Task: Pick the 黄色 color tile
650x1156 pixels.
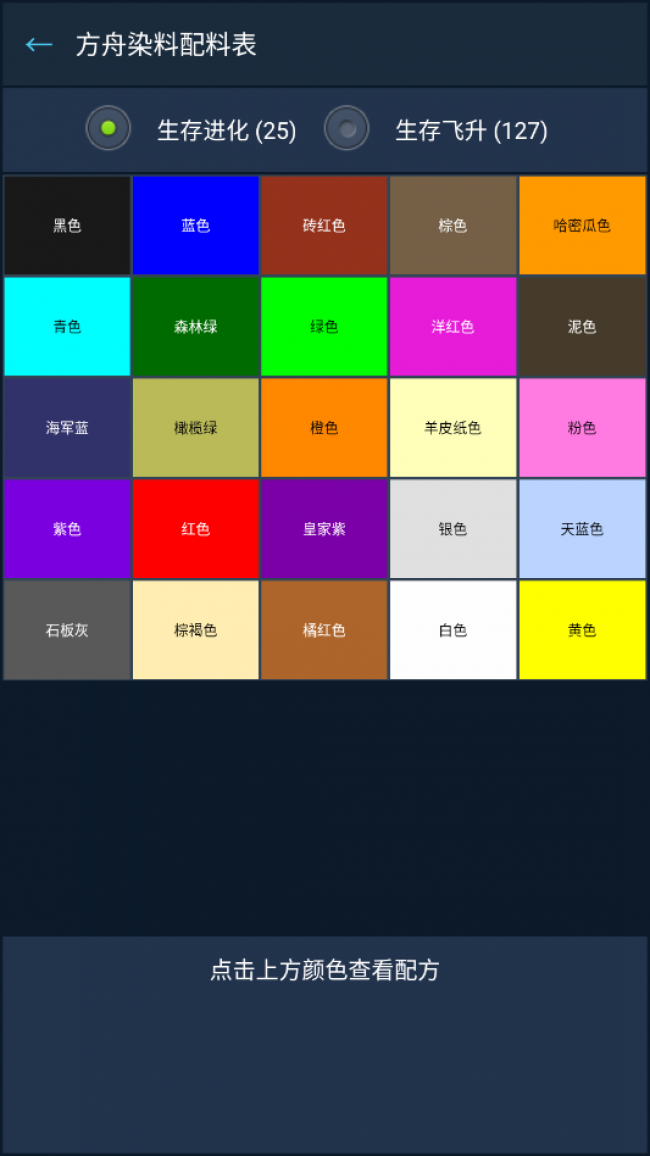Action: tap(582, 630)
